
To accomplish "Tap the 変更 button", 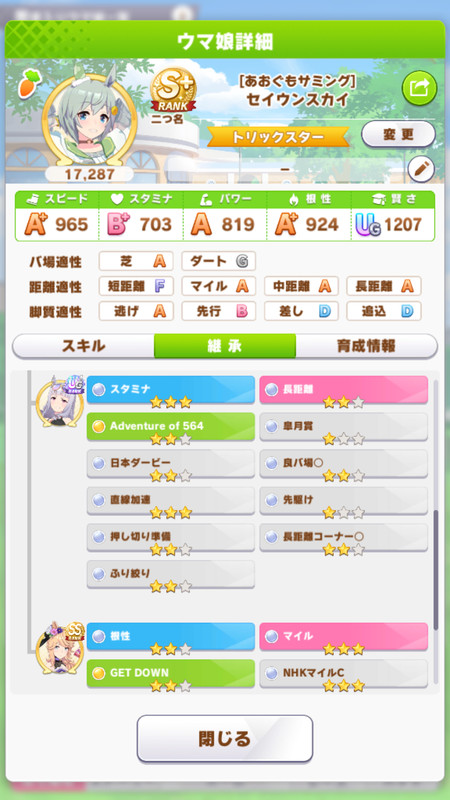I will (398, 135).
